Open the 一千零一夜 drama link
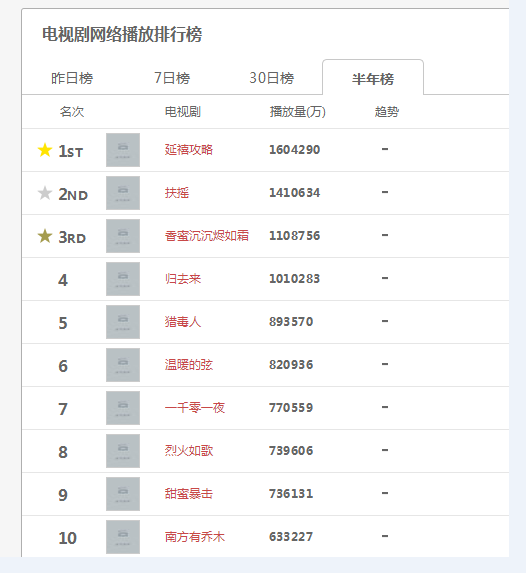This screenshot has height=573, width=526. click(195, 408)
